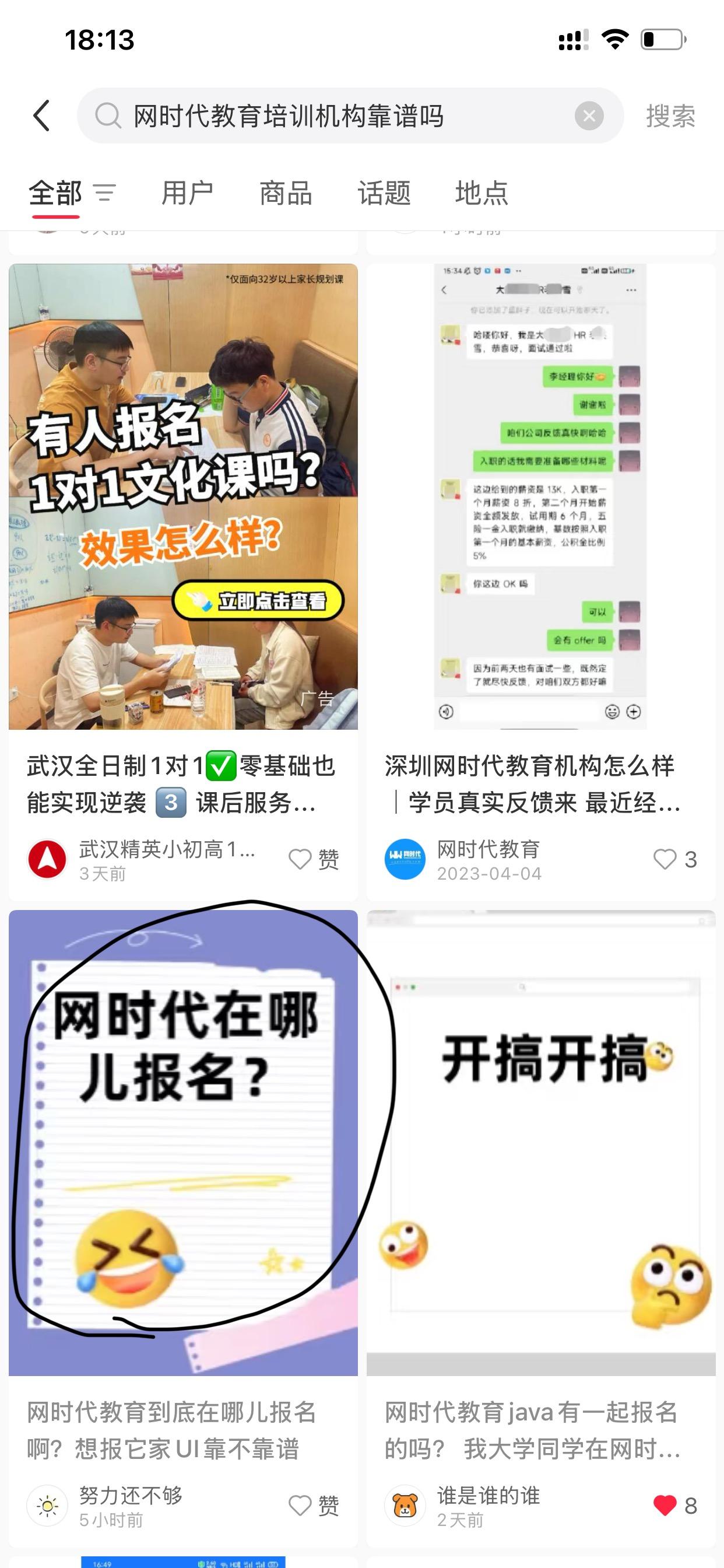Like the post by 网时代教育

point(674,859)
